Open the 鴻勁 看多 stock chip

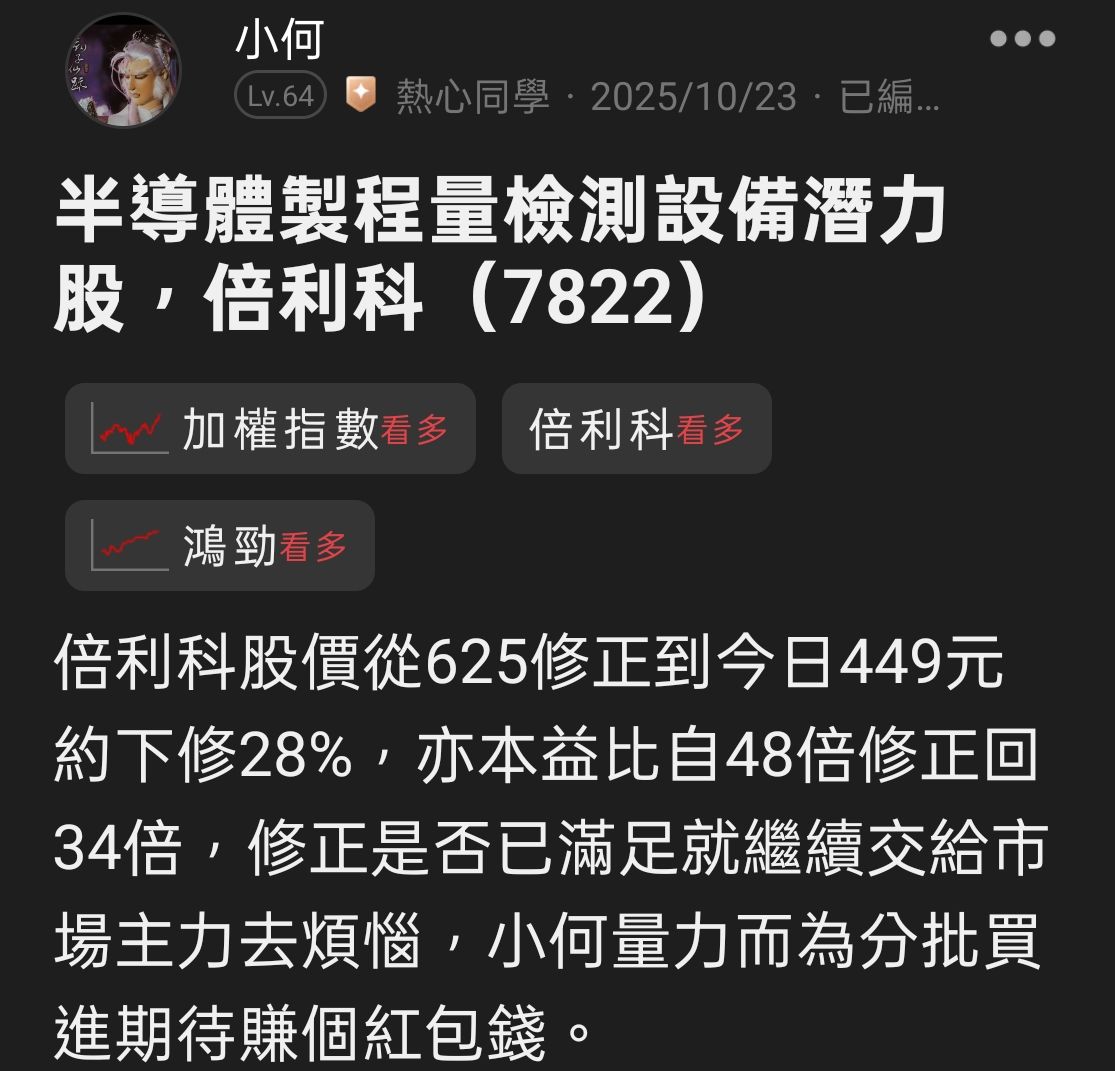point(220,545)
